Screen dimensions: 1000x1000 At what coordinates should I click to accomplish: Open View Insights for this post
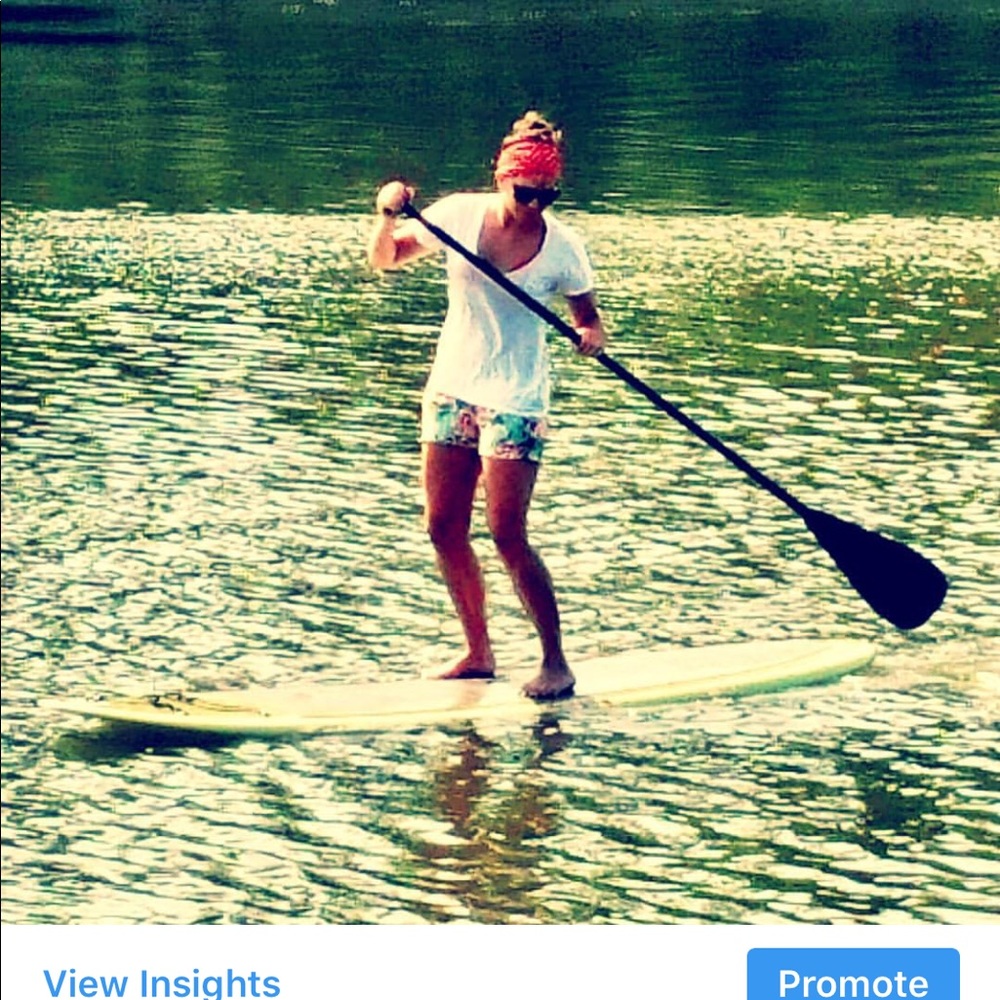tap(161, 981)
